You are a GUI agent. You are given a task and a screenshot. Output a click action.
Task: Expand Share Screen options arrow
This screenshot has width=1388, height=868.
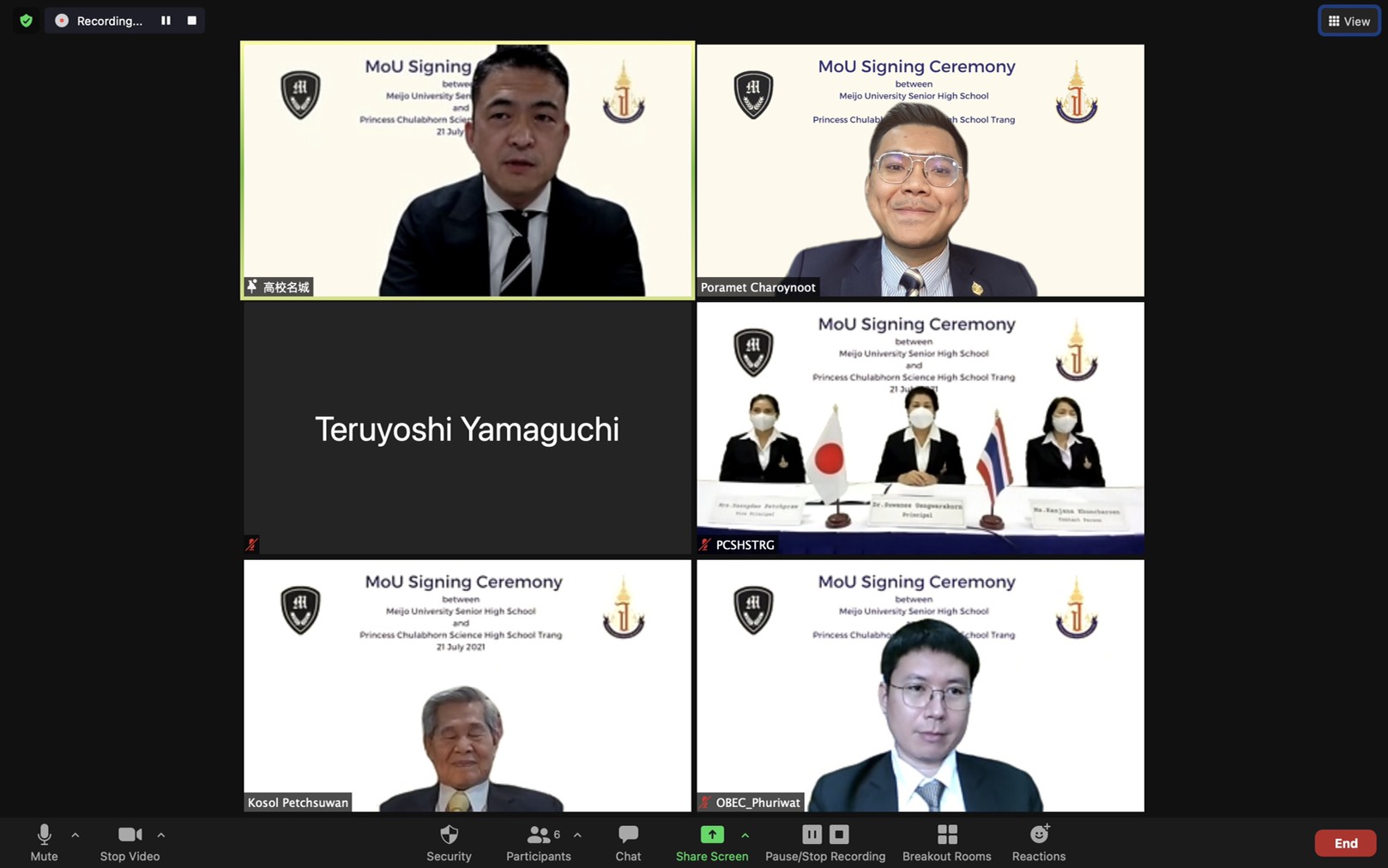click(745, 835)
